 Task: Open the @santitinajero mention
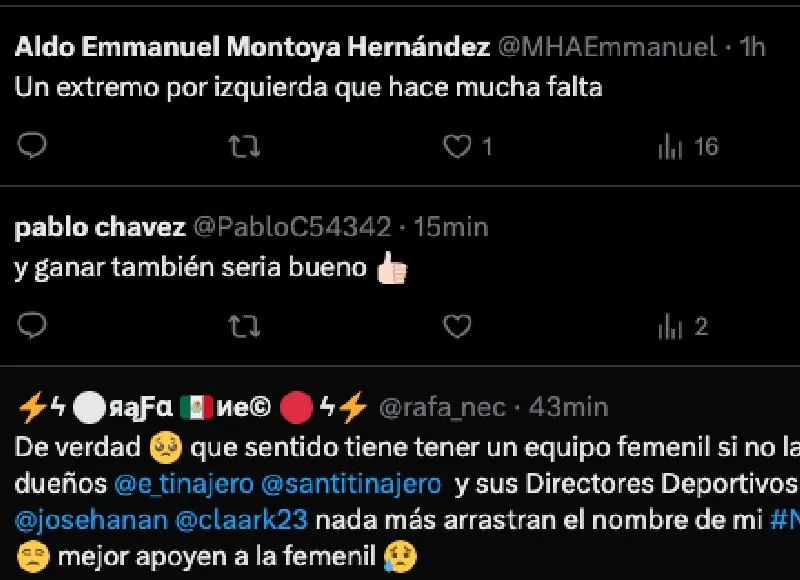(x=350, y=484)
